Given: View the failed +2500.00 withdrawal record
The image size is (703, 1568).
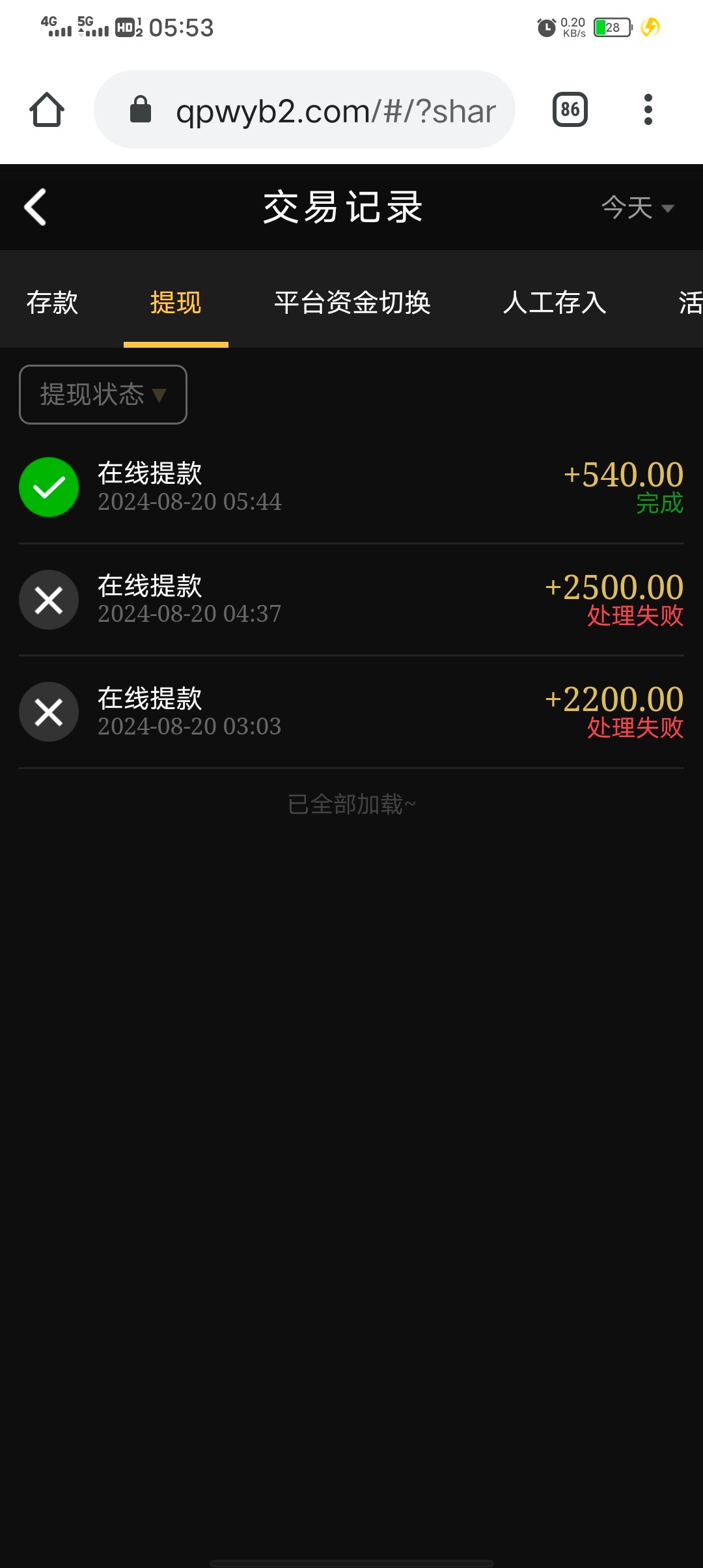Looking at the screenshot, I should (351, 600).
